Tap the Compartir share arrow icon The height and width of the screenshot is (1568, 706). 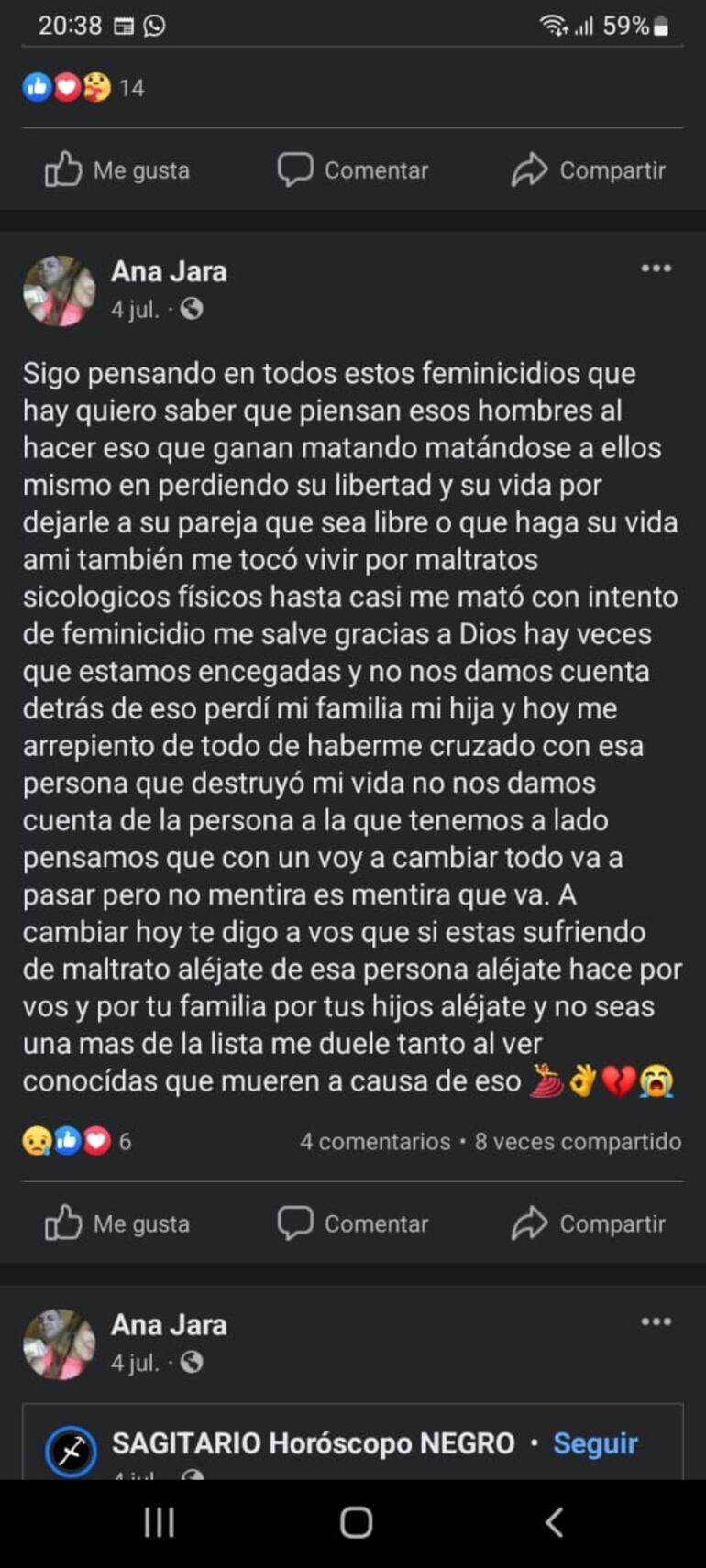530,170
